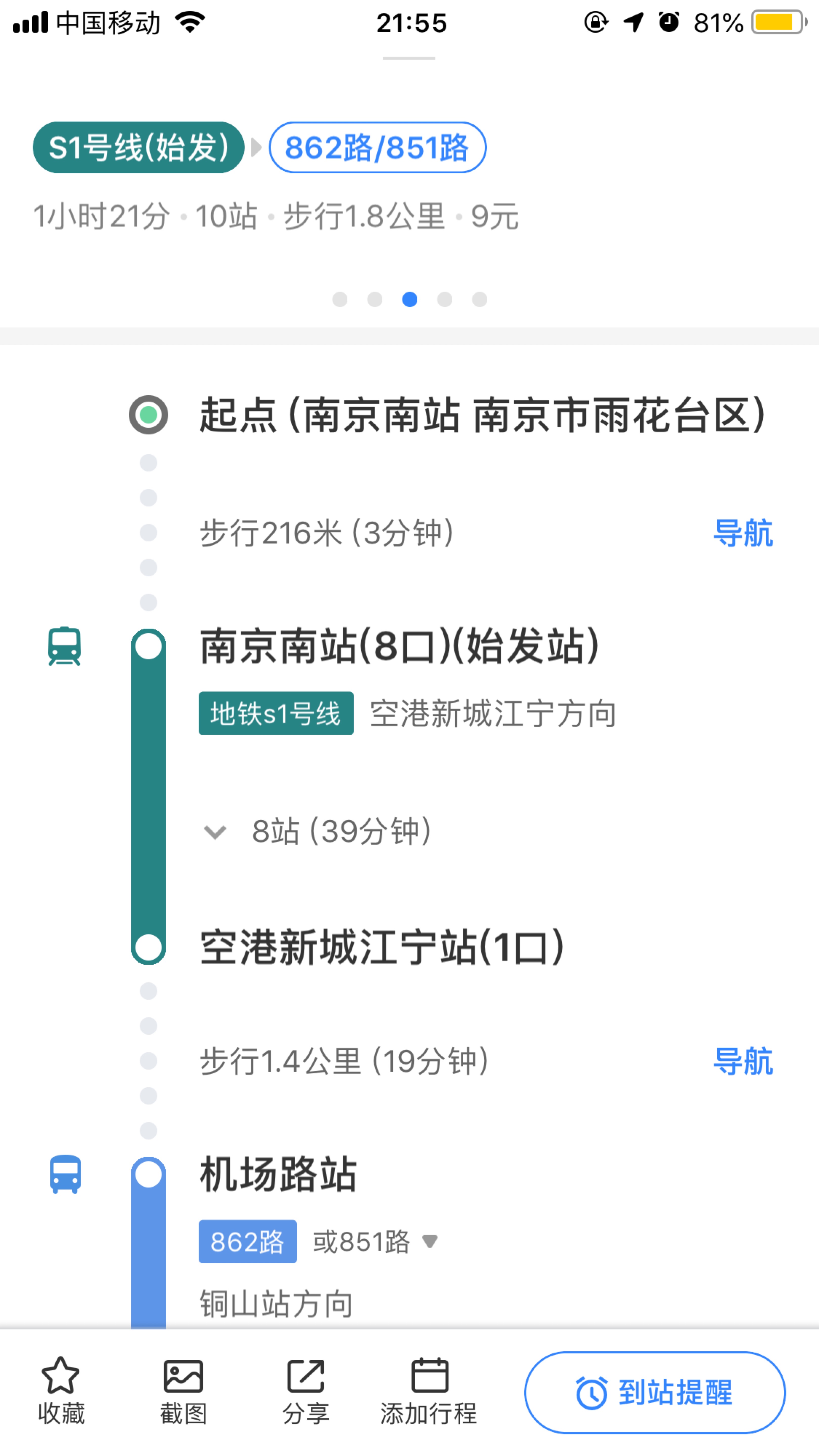Tap 导航 beside the 216米 walk
Image resolution: width=819 pixels, height=1456 pixels.
tap(743, 533)
